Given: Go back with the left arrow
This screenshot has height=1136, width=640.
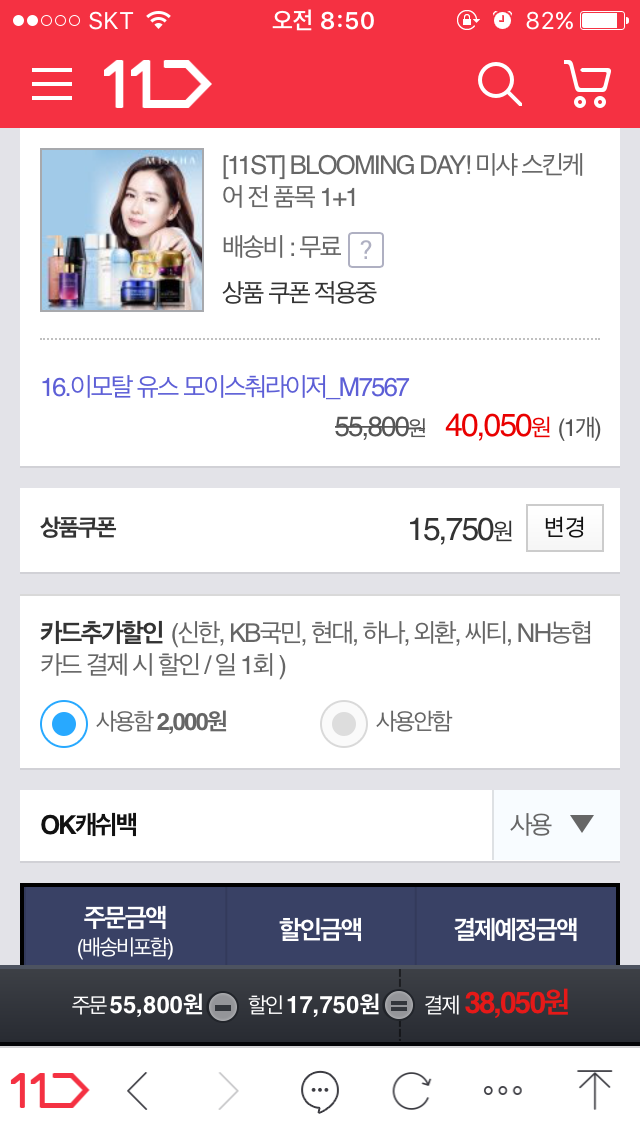Looking at the screenshot, I should point(138,1090).
